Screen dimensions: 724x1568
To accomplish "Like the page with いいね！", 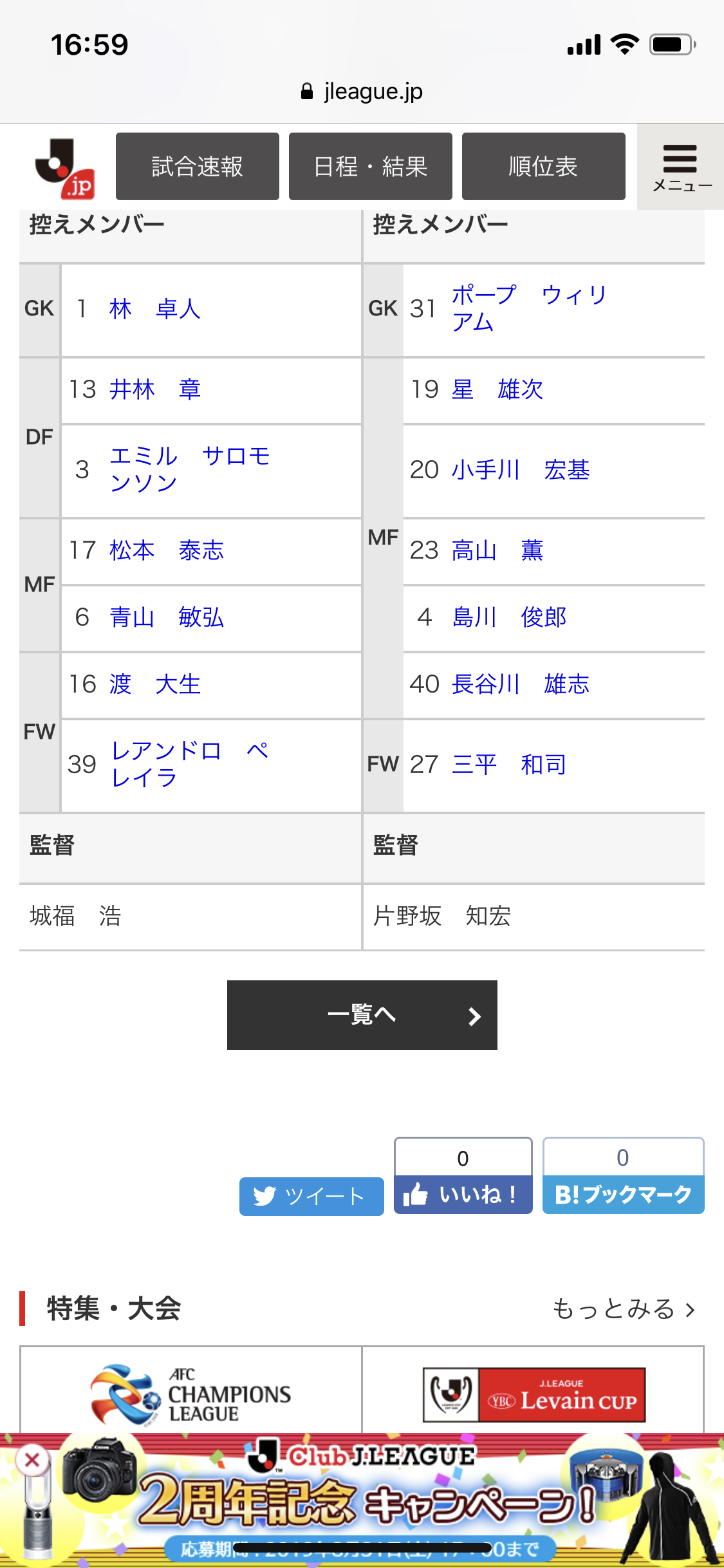I will 463,1195.
